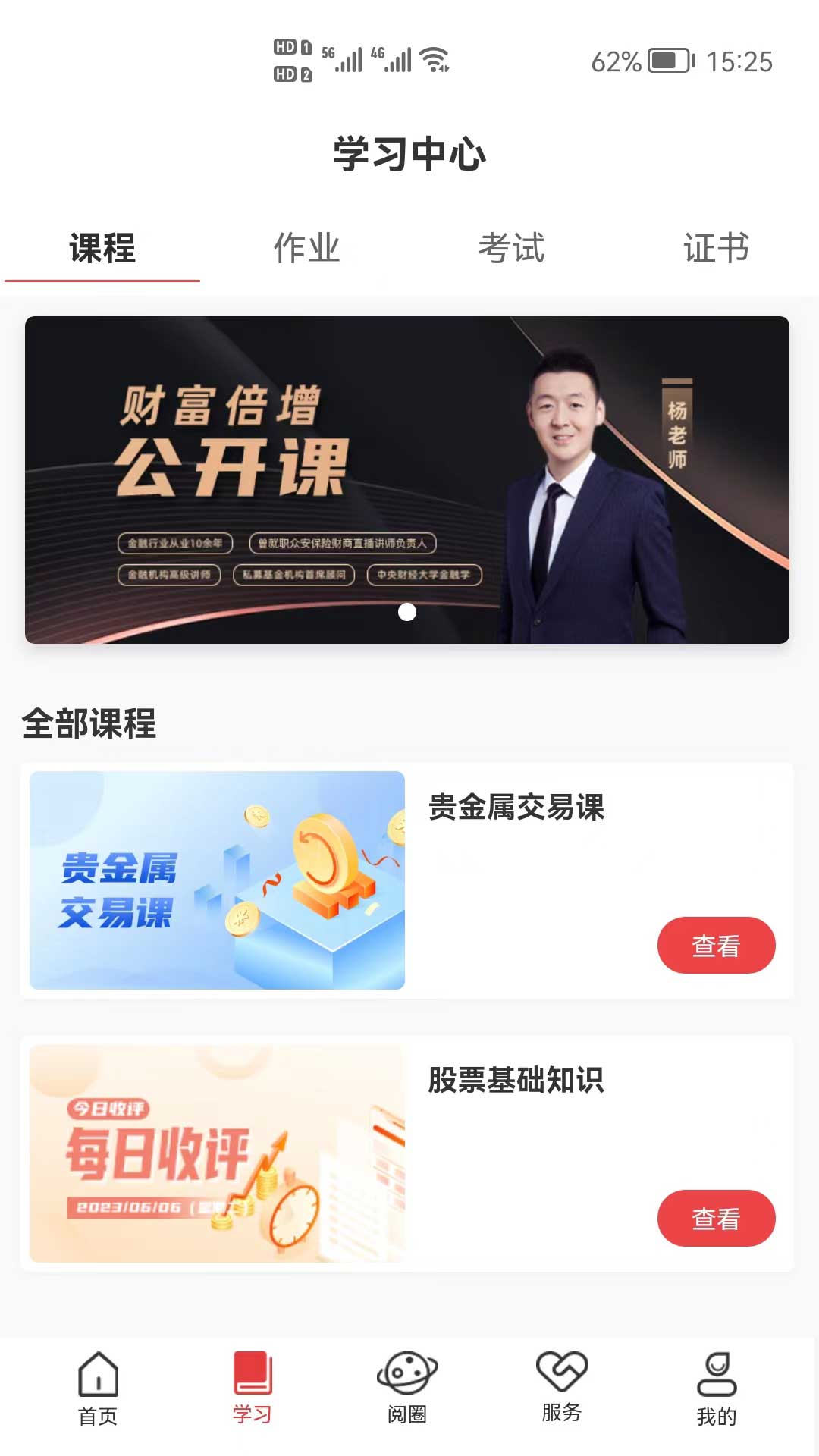This screenshot has height=1456, width=819.
Task: Open the 财富倍增公开课 banner
Action: coord(409,479)
